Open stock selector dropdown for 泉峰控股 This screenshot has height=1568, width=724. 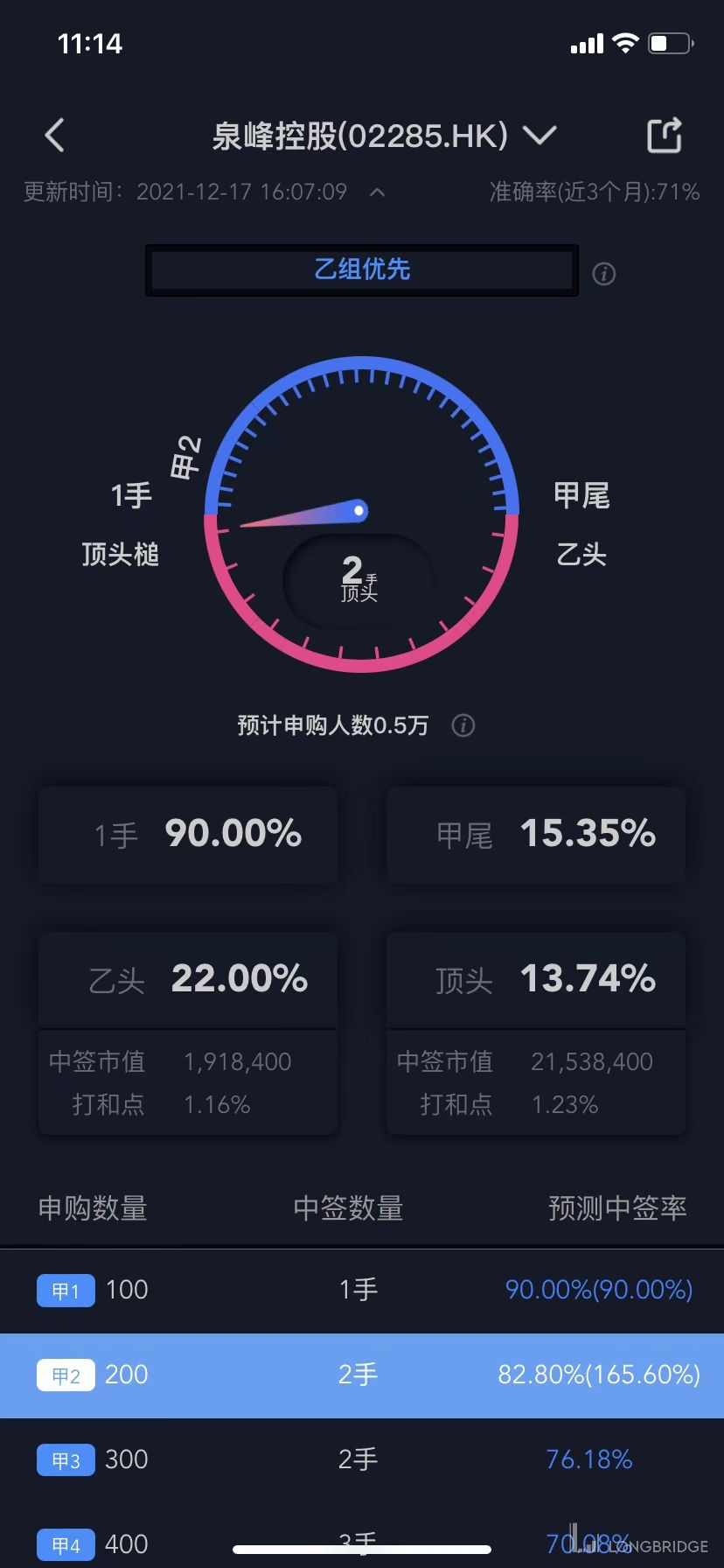(540, 136)
